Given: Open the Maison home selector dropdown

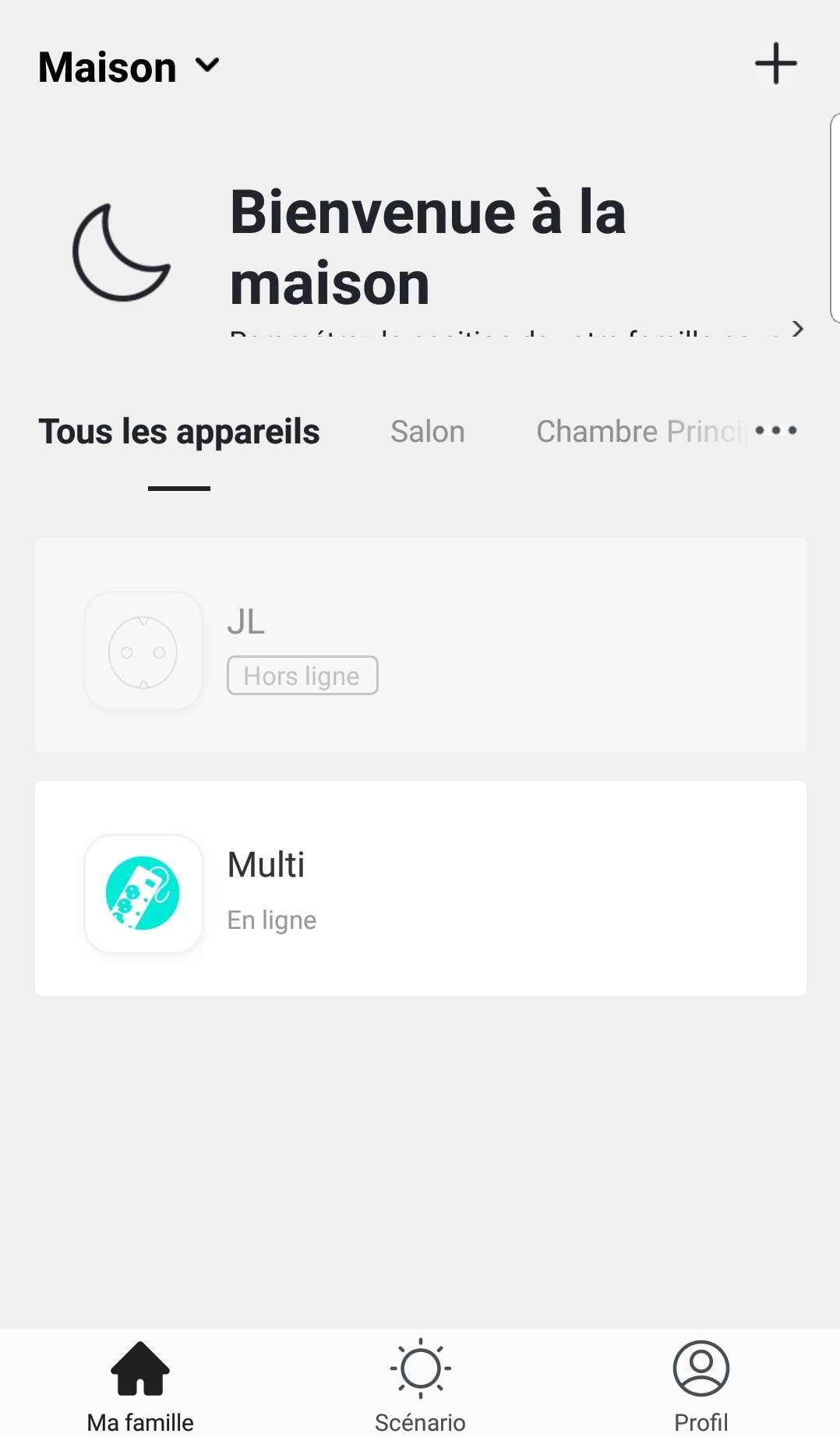Looking at the screenshot, I should tap(129, 67).
